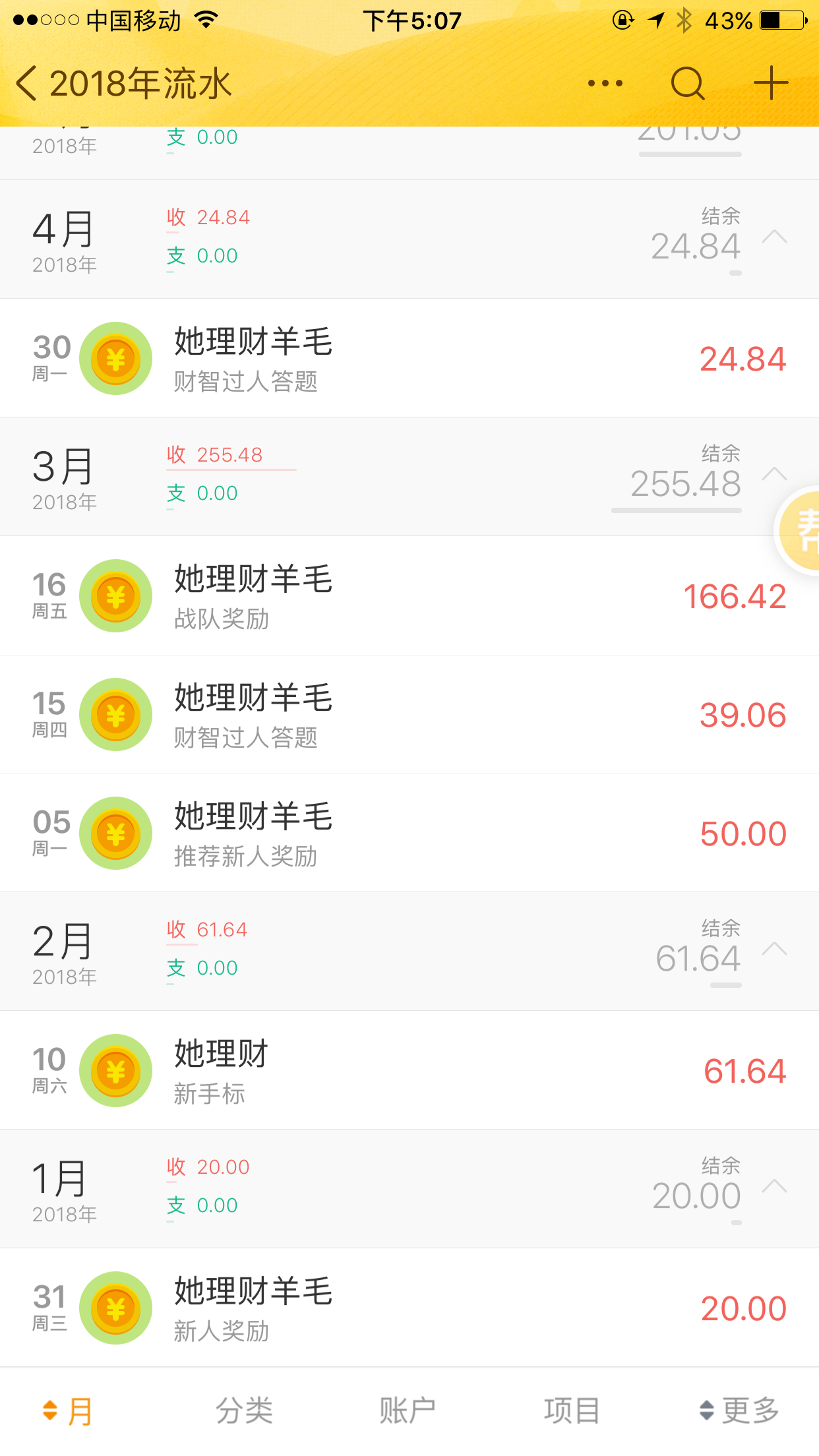Image resolution: width=819 pixels, height=1456 pixels.
Task: Add a new record with plus icon
Action: 771,84
